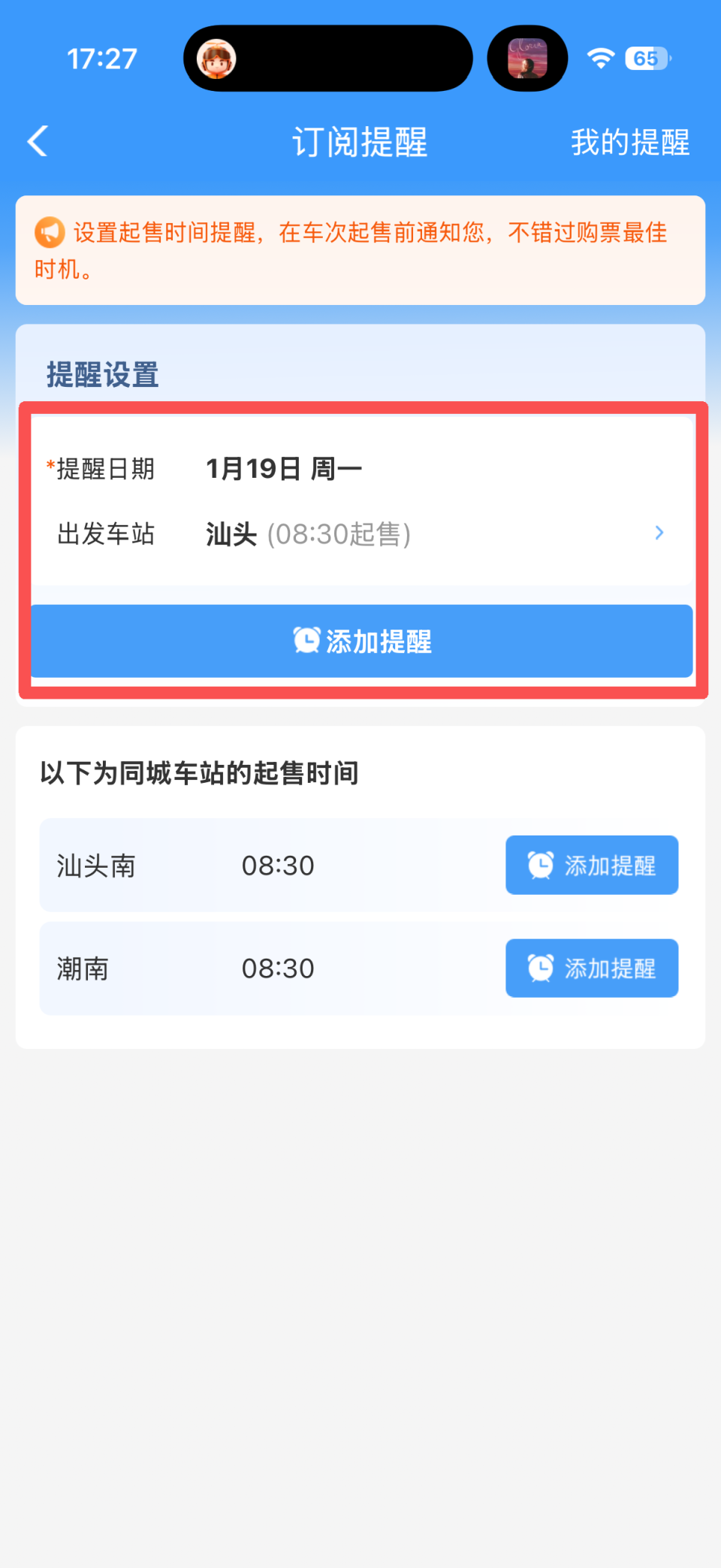Tap the clock showing 17:27
721x1568 pixels.
[102, 58]
